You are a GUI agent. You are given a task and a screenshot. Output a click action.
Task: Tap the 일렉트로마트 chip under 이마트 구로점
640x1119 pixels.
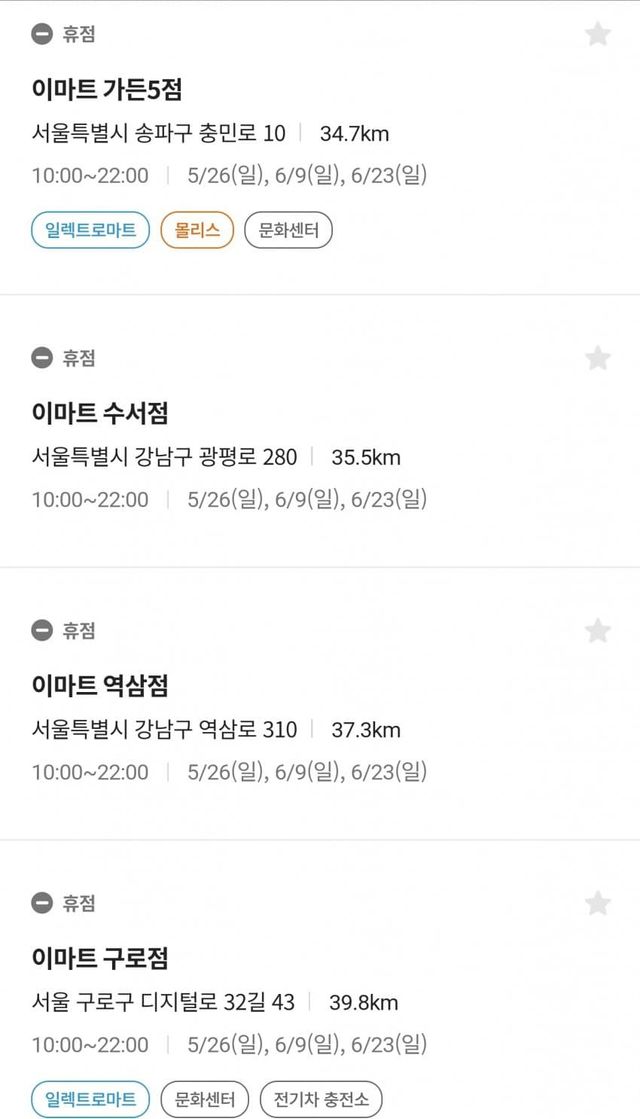click(x=90, y=1100)
